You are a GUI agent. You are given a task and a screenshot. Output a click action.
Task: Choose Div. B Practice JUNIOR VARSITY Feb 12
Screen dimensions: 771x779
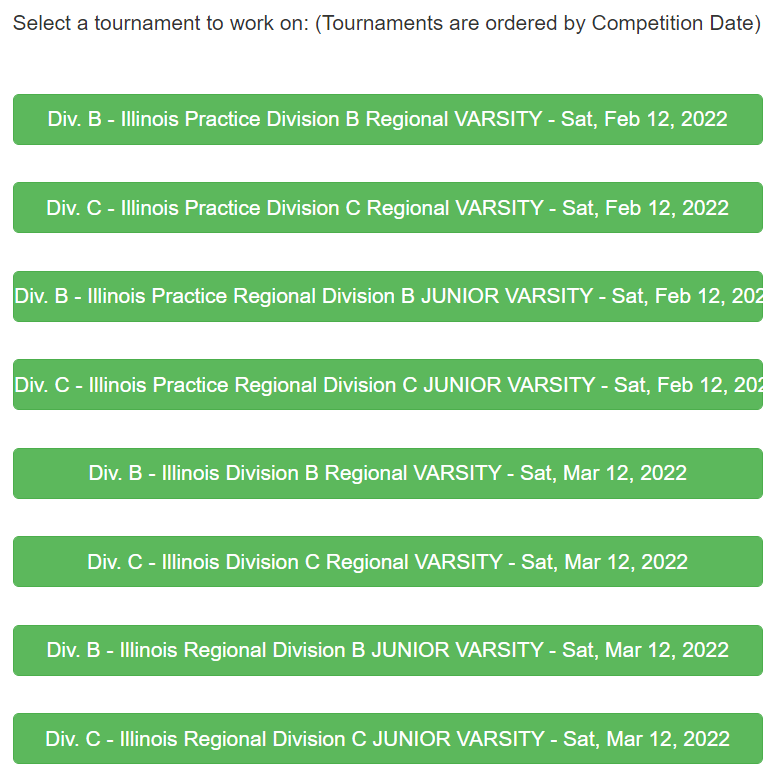pos(387,296)
